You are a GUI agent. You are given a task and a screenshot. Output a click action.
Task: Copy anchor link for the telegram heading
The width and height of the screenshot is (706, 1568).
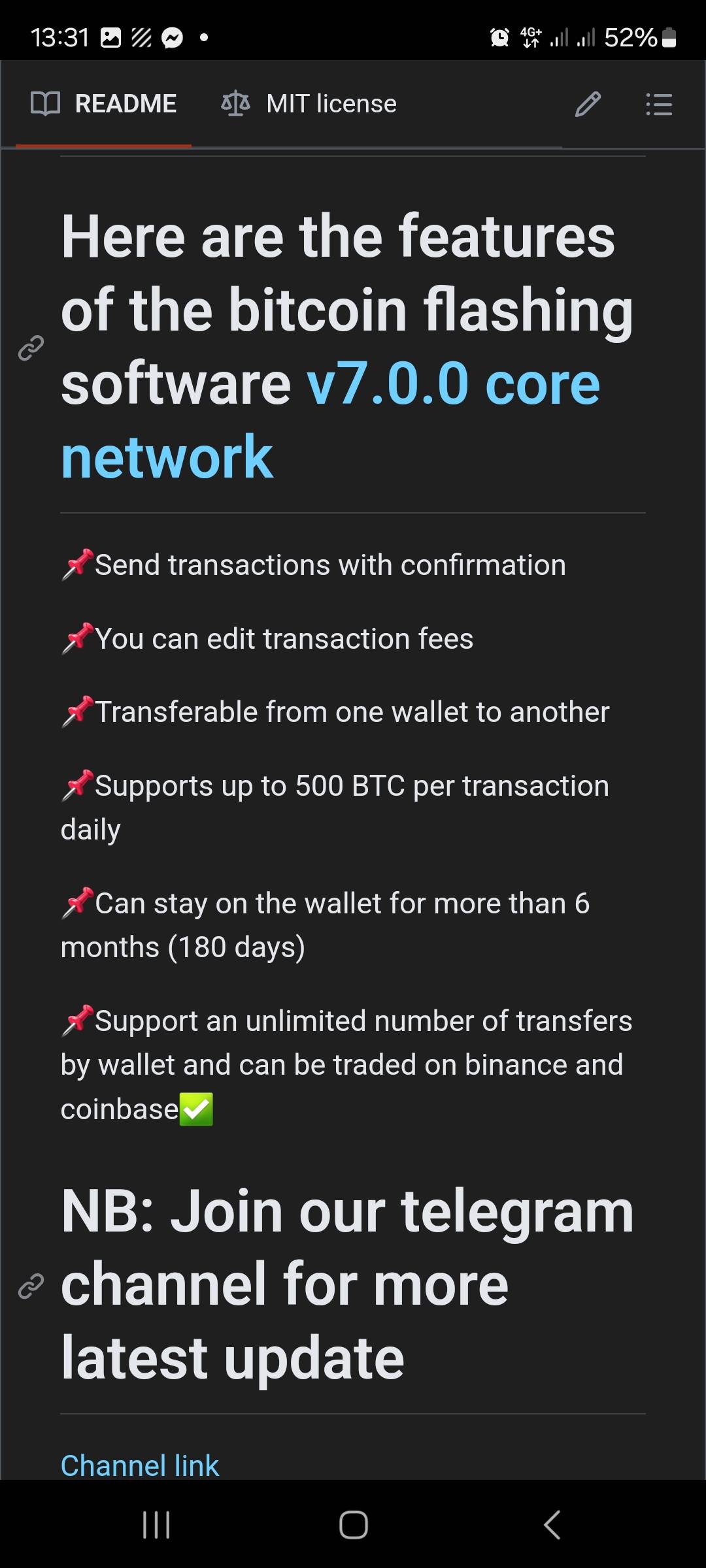31,1286
